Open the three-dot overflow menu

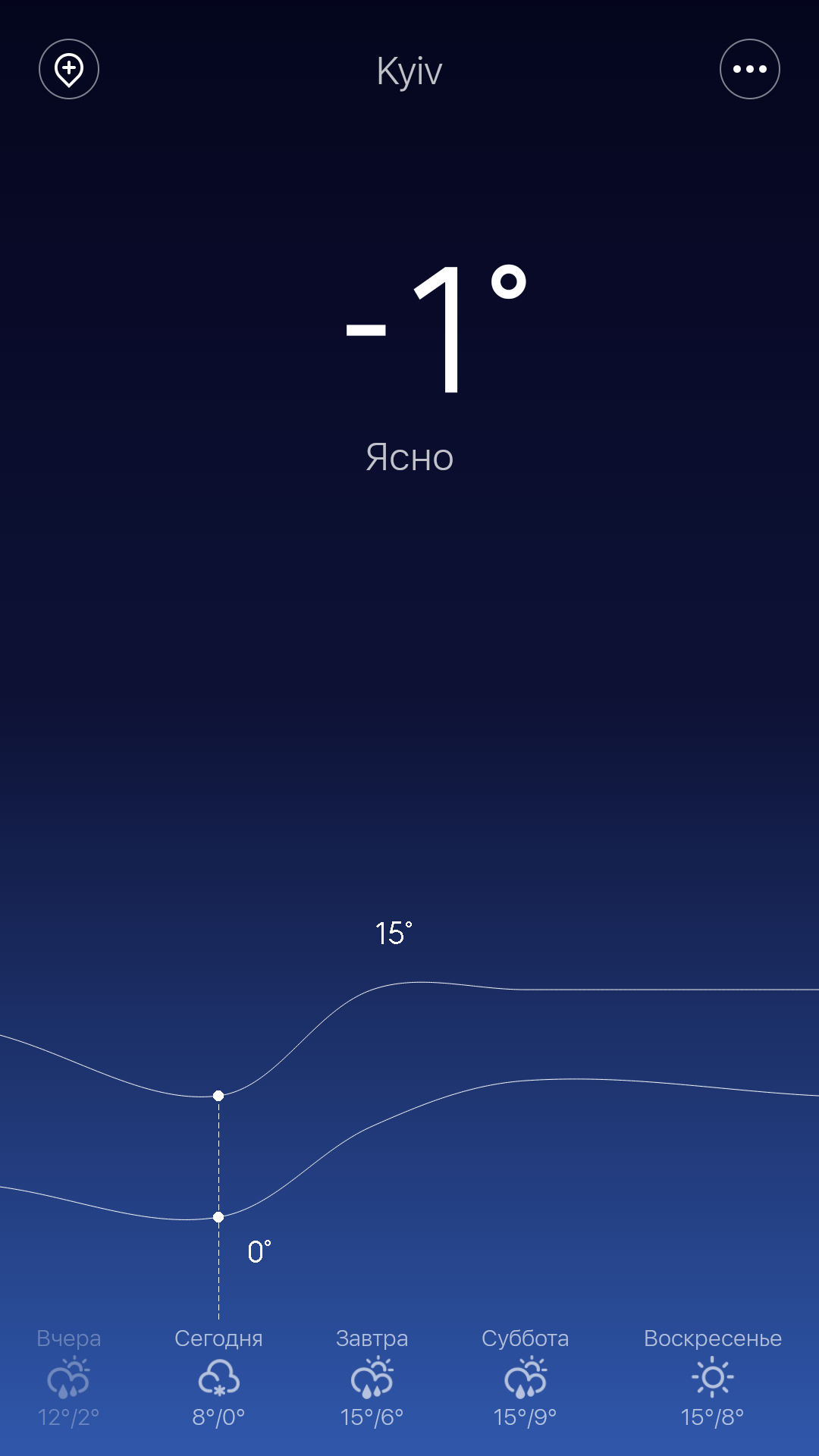click(x=749, y=69)
